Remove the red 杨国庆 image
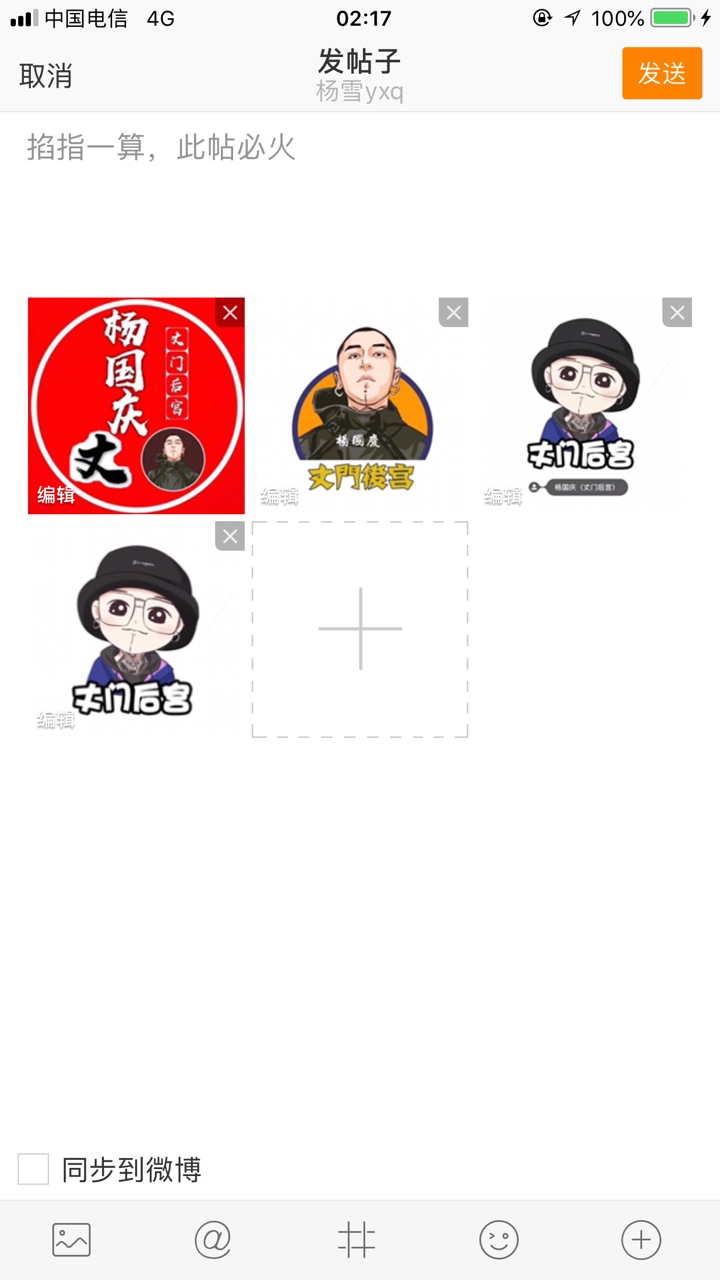 [230, 313]
